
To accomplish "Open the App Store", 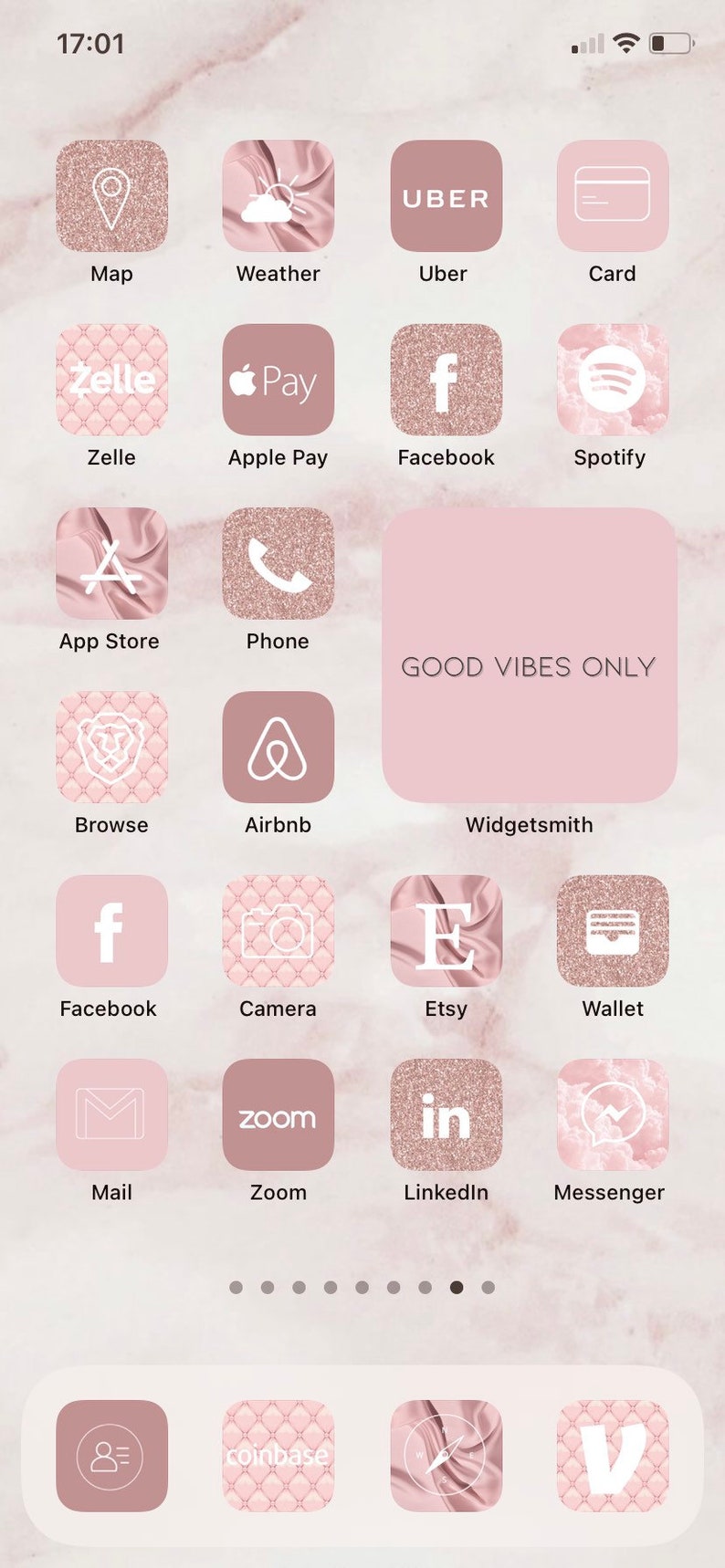I will coord(111,563).
